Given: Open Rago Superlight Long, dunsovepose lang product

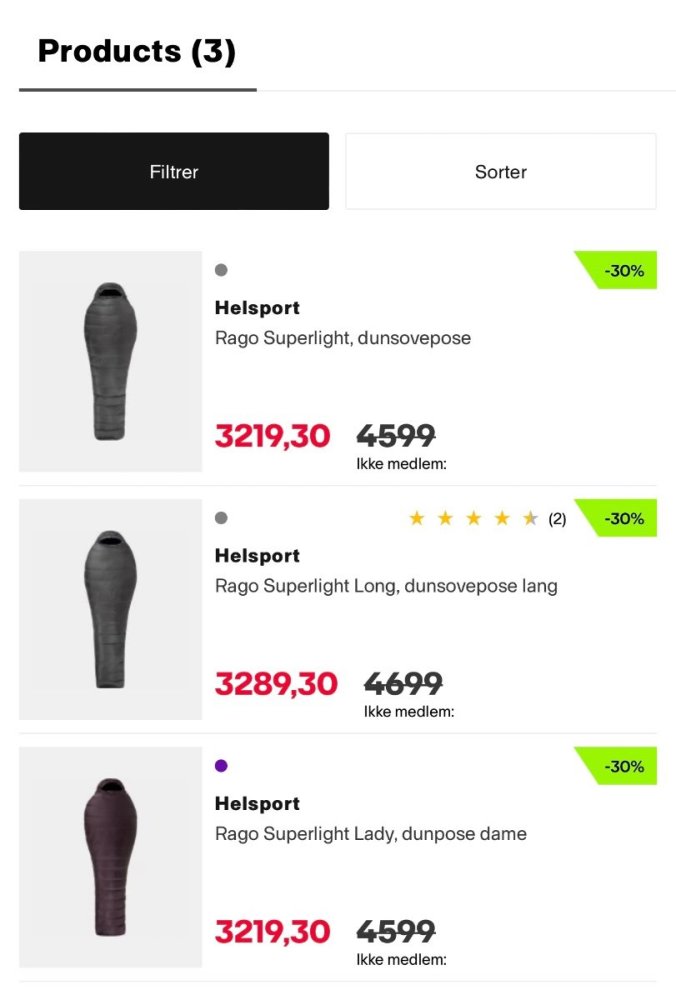Looking at the screenshot, I should click(385, 586).
